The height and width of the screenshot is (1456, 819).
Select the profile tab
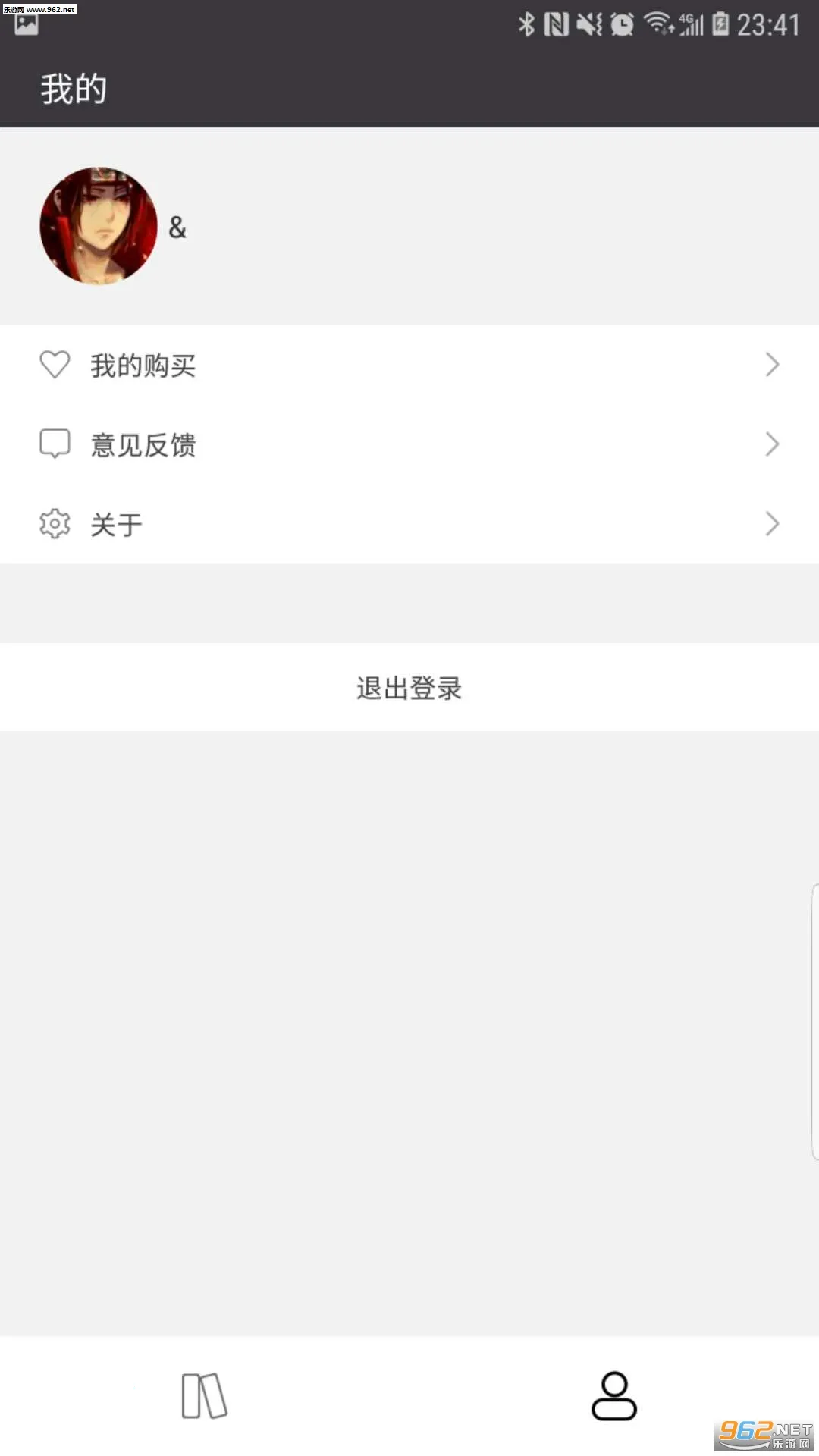[614, 1395]
